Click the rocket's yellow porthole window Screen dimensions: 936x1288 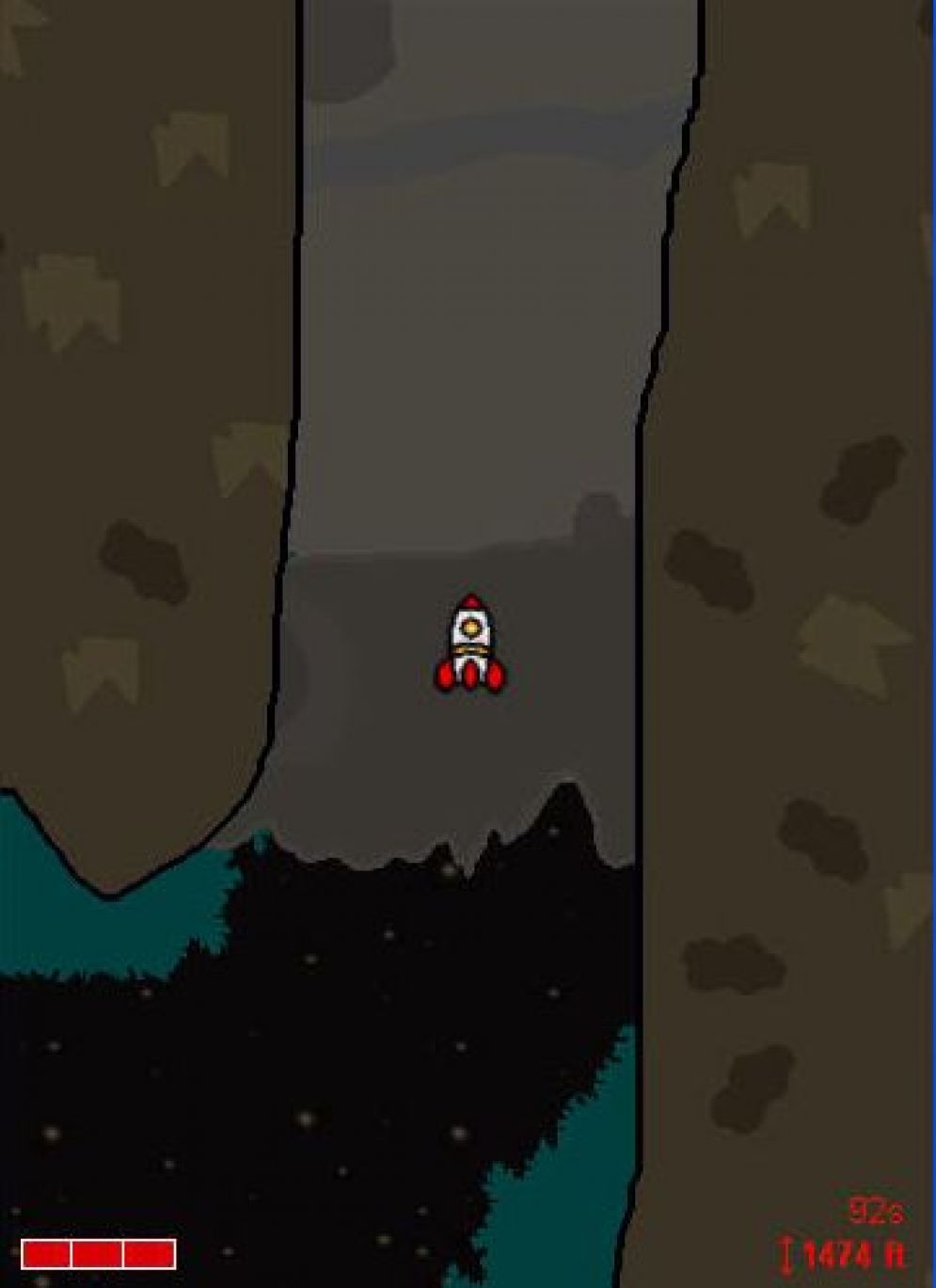[x=470, y=626]
